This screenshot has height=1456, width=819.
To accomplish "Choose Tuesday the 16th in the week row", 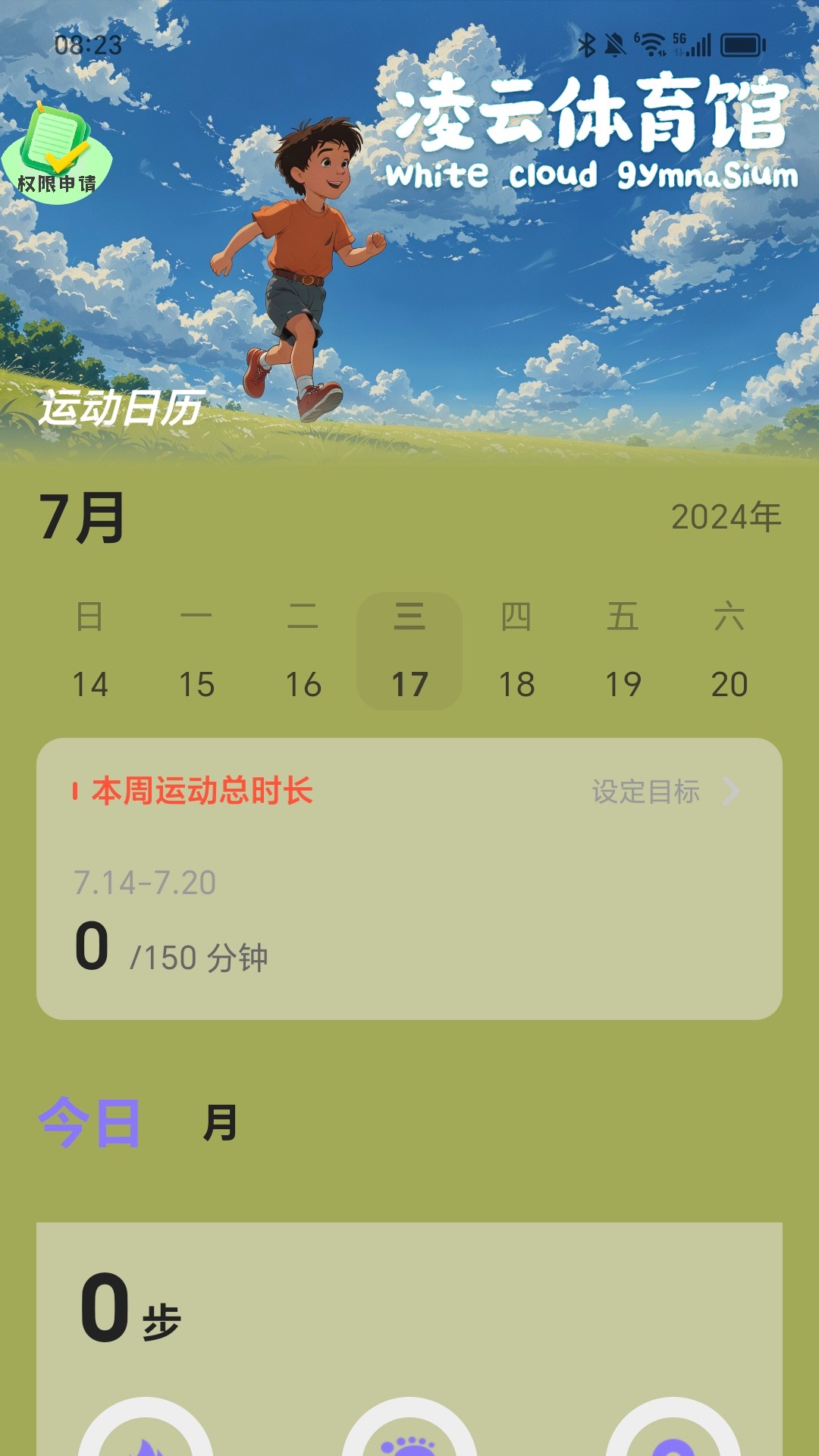I will [x=303, y=651].
